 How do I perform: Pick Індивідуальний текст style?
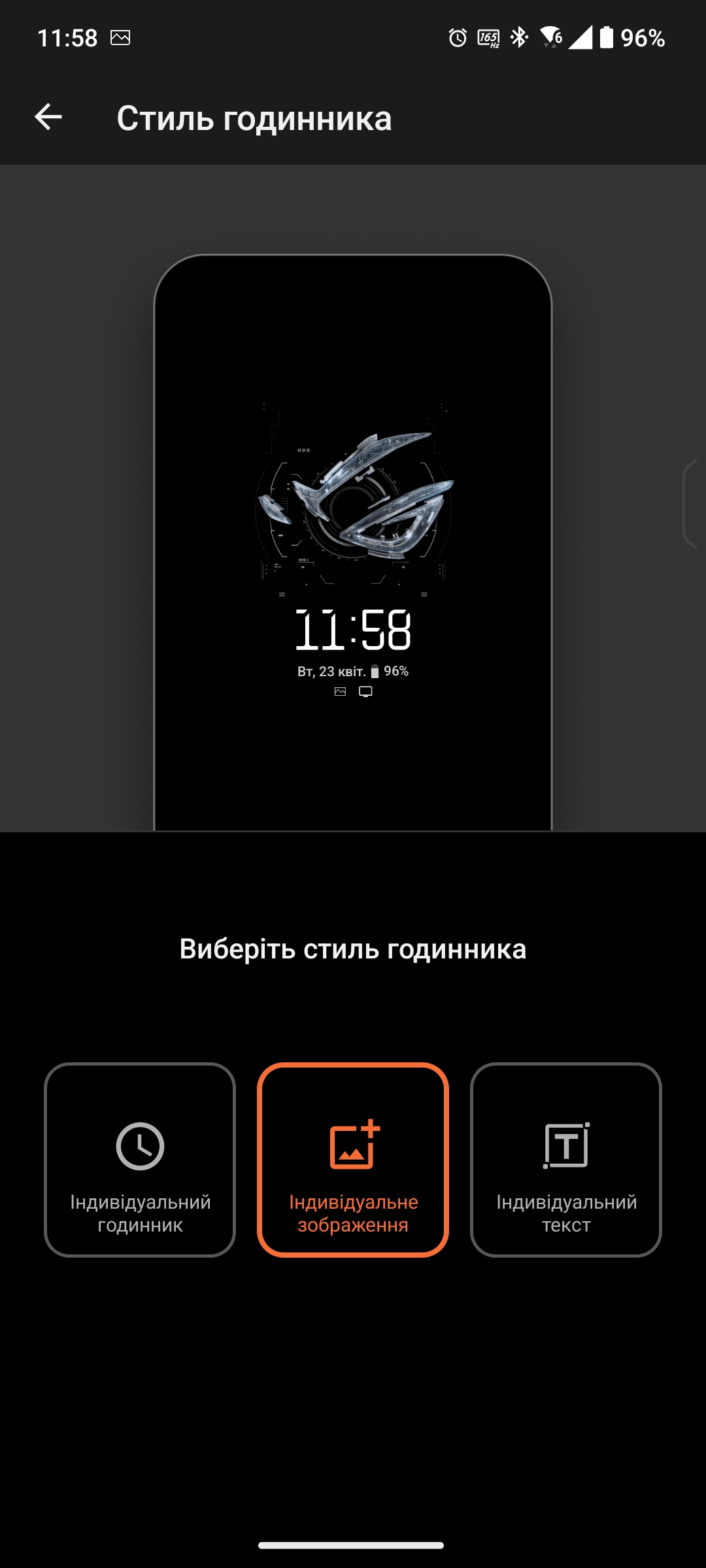[x=566, y=1160]
